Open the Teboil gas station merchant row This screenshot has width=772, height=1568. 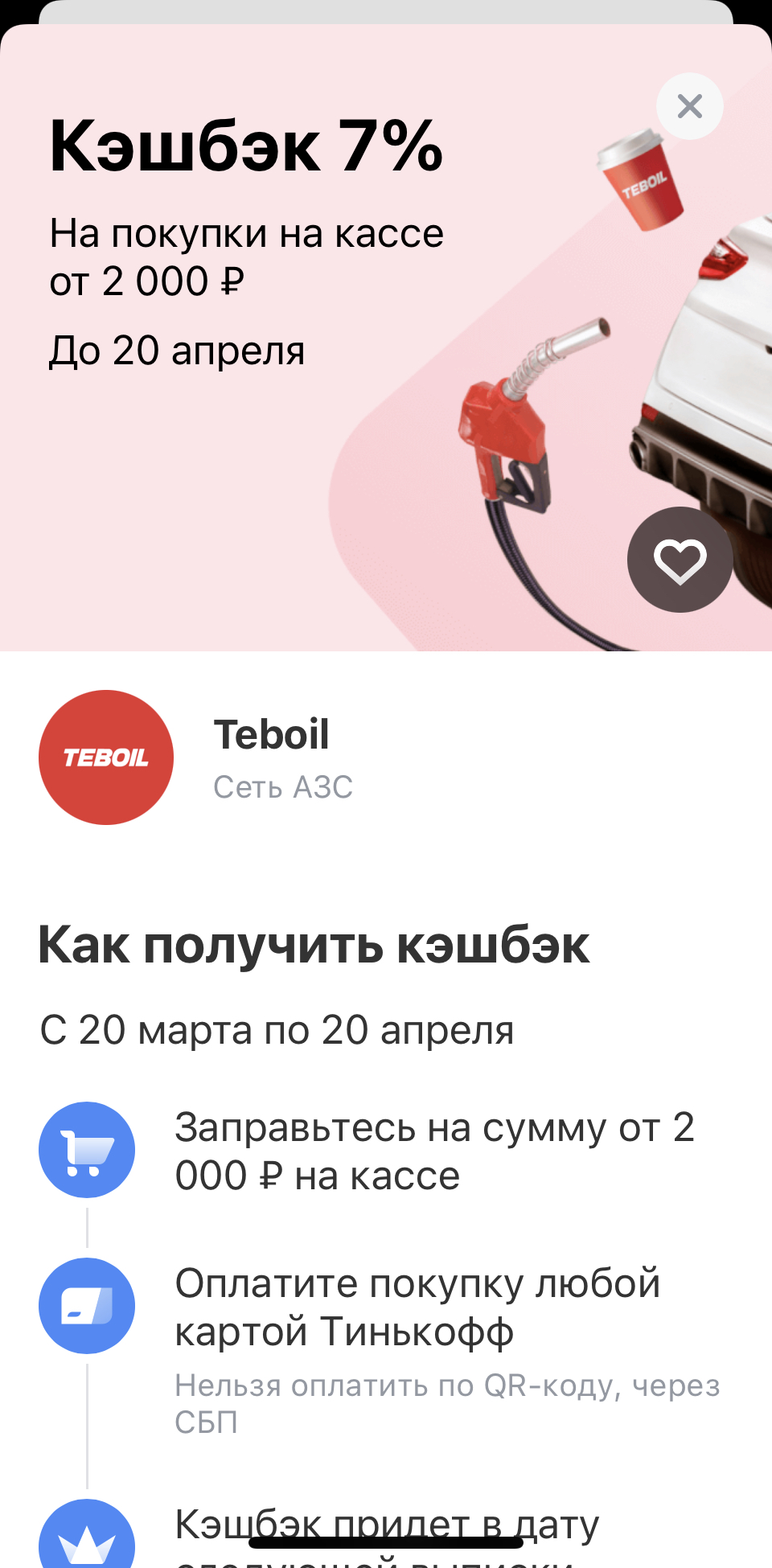coord(386,757)
